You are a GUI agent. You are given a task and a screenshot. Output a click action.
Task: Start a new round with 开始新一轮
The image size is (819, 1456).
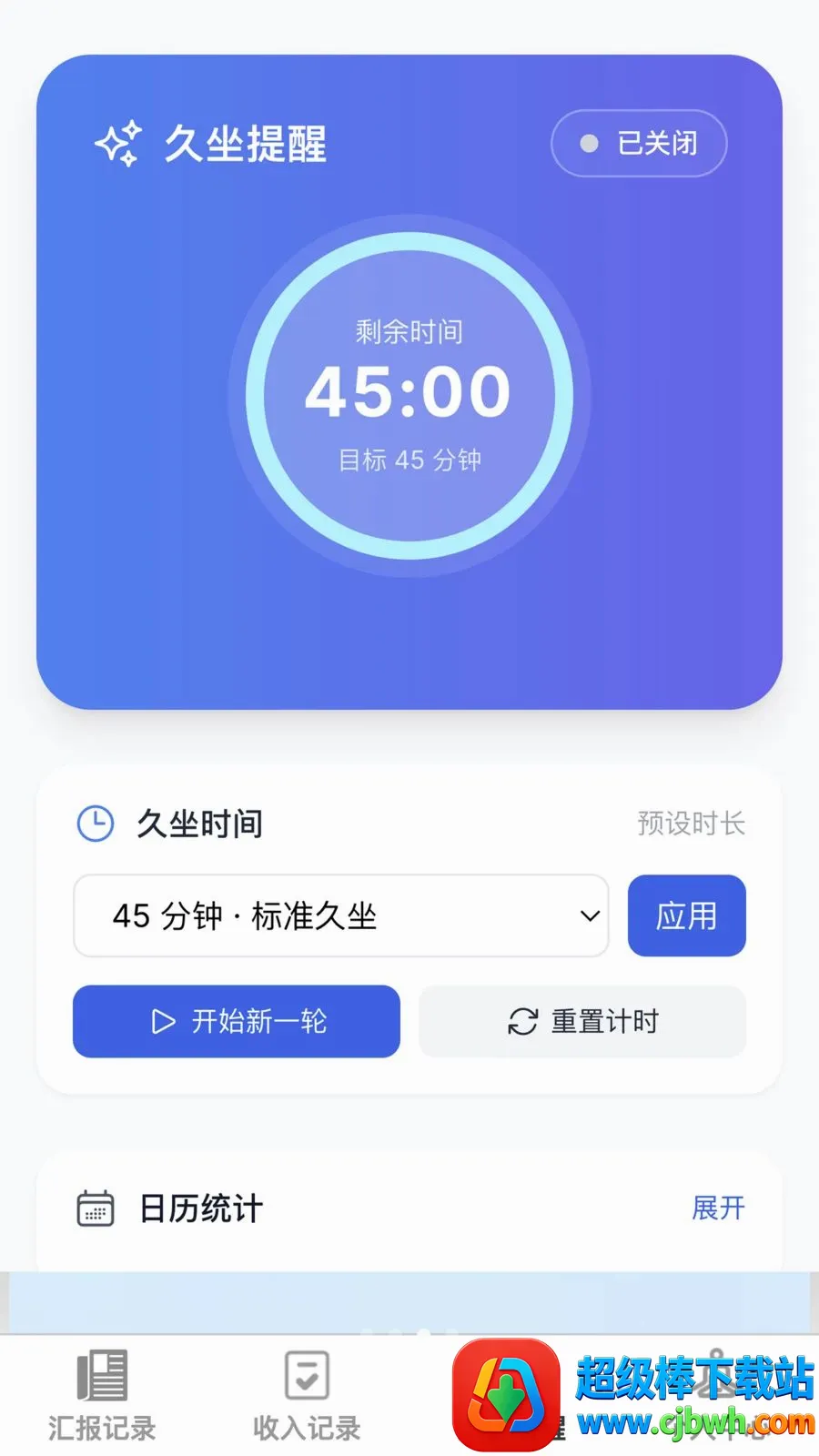237,1021
